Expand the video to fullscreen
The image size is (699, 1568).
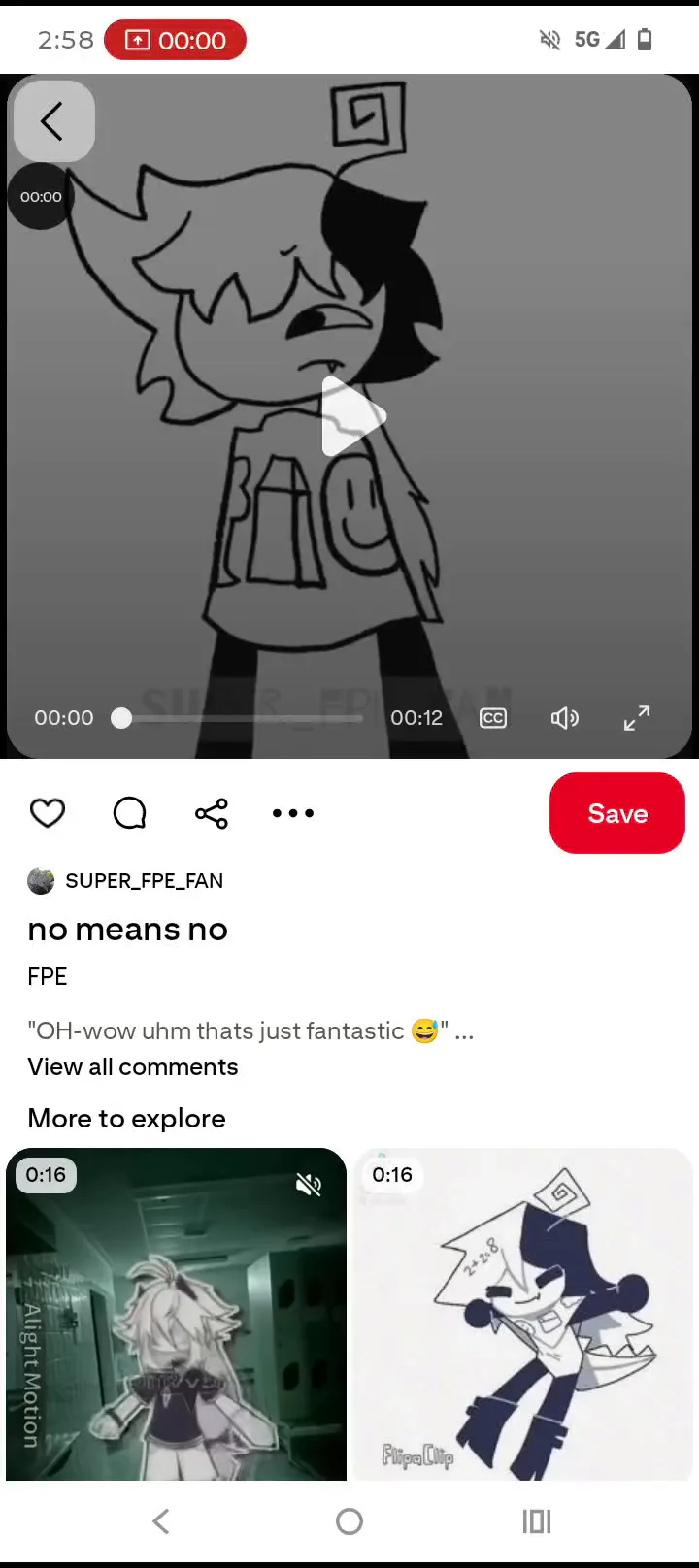pos(637,718)
